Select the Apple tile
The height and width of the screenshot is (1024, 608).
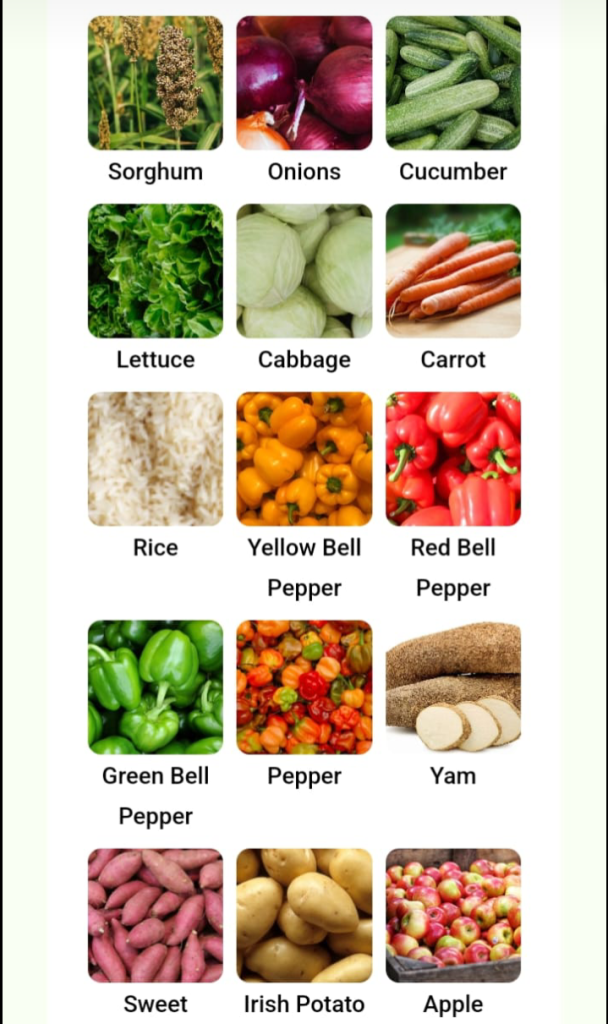(x=453, y=915)
